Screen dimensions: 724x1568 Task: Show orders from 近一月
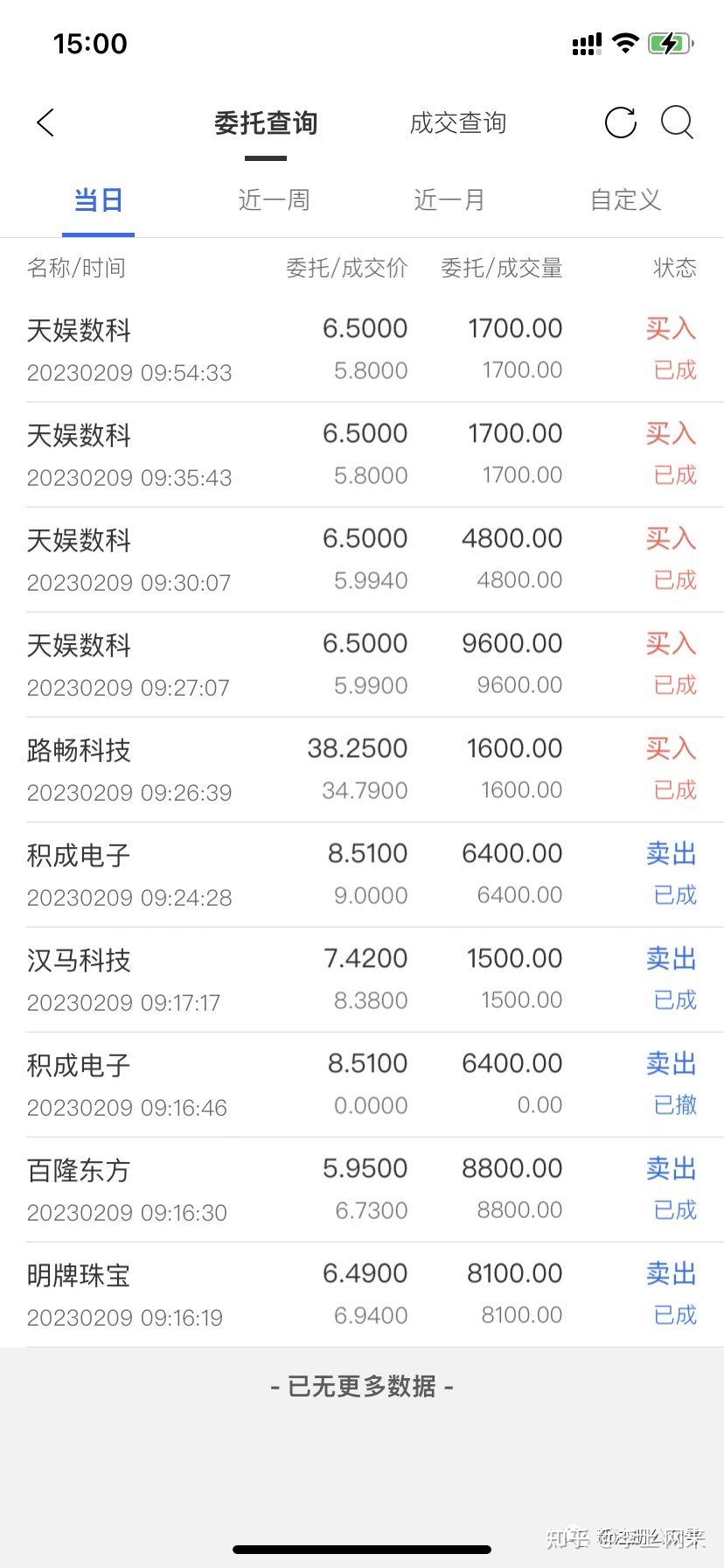point(449,200)
